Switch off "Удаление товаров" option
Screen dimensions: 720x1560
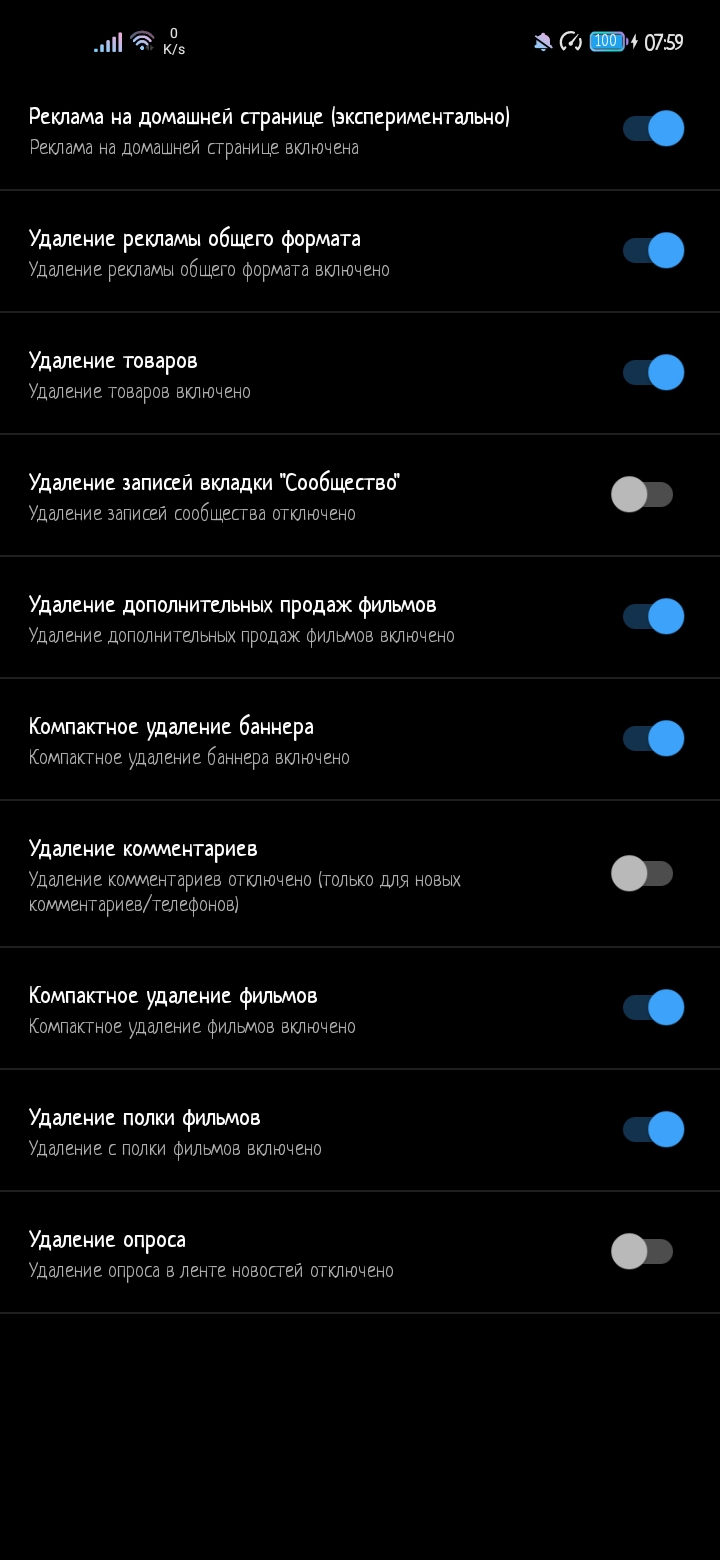[x=652, y=373]
